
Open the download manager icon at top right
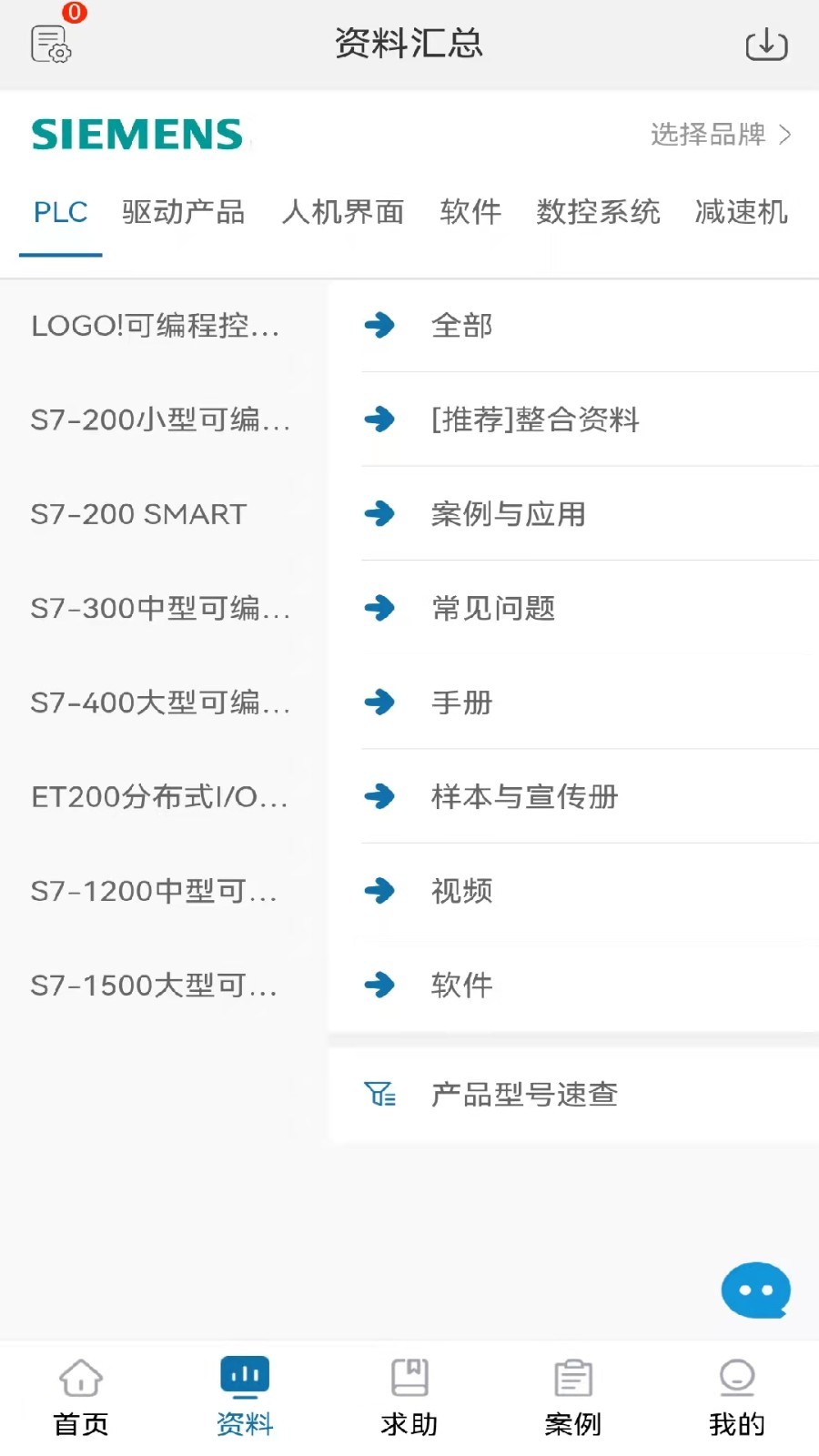point(767,44)
